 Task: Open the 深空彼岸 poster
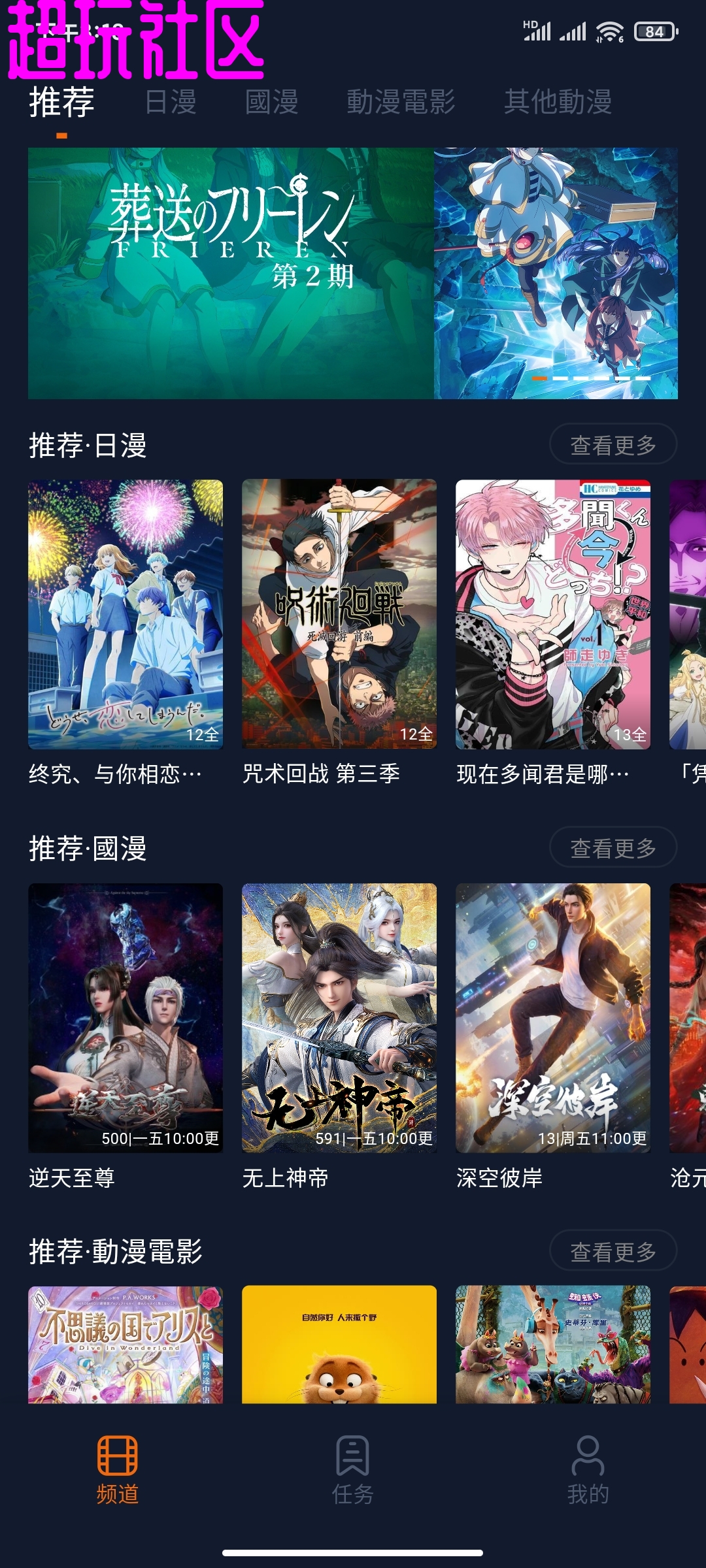click(x=551, y=1019)
